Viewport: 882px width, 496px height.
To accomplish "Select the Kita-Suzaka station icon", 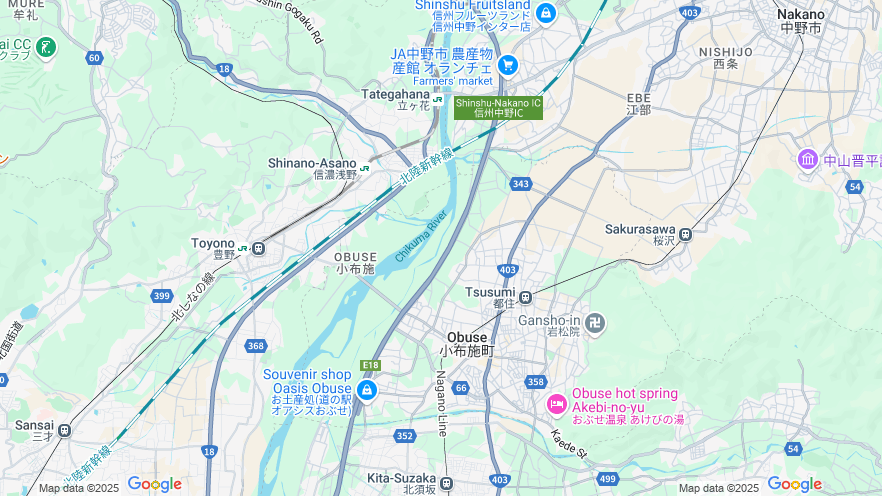I will click(x=446, y=483).
